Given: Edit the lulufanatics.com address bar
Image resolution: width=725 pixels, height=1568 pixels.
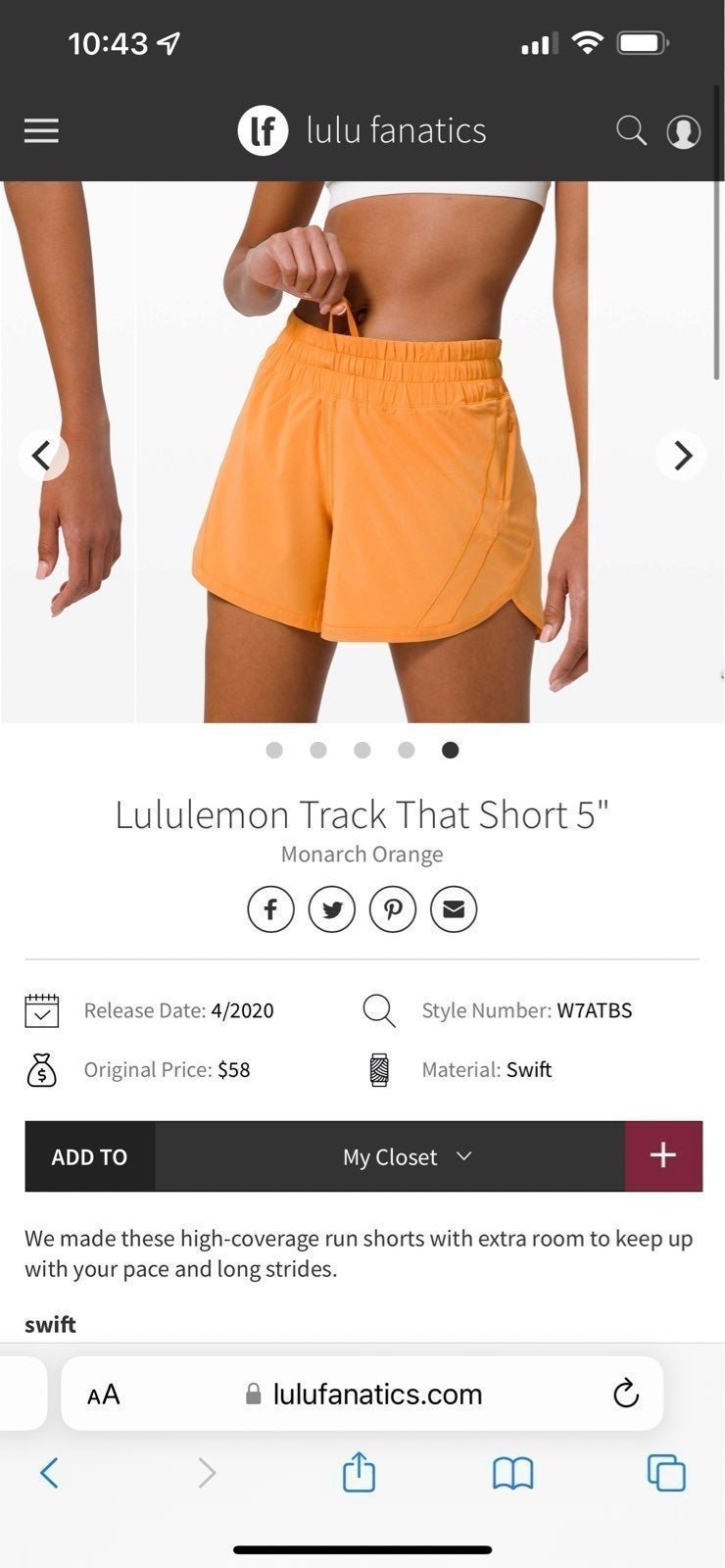Looking at the screenshot, I should tap(362, 1394).
